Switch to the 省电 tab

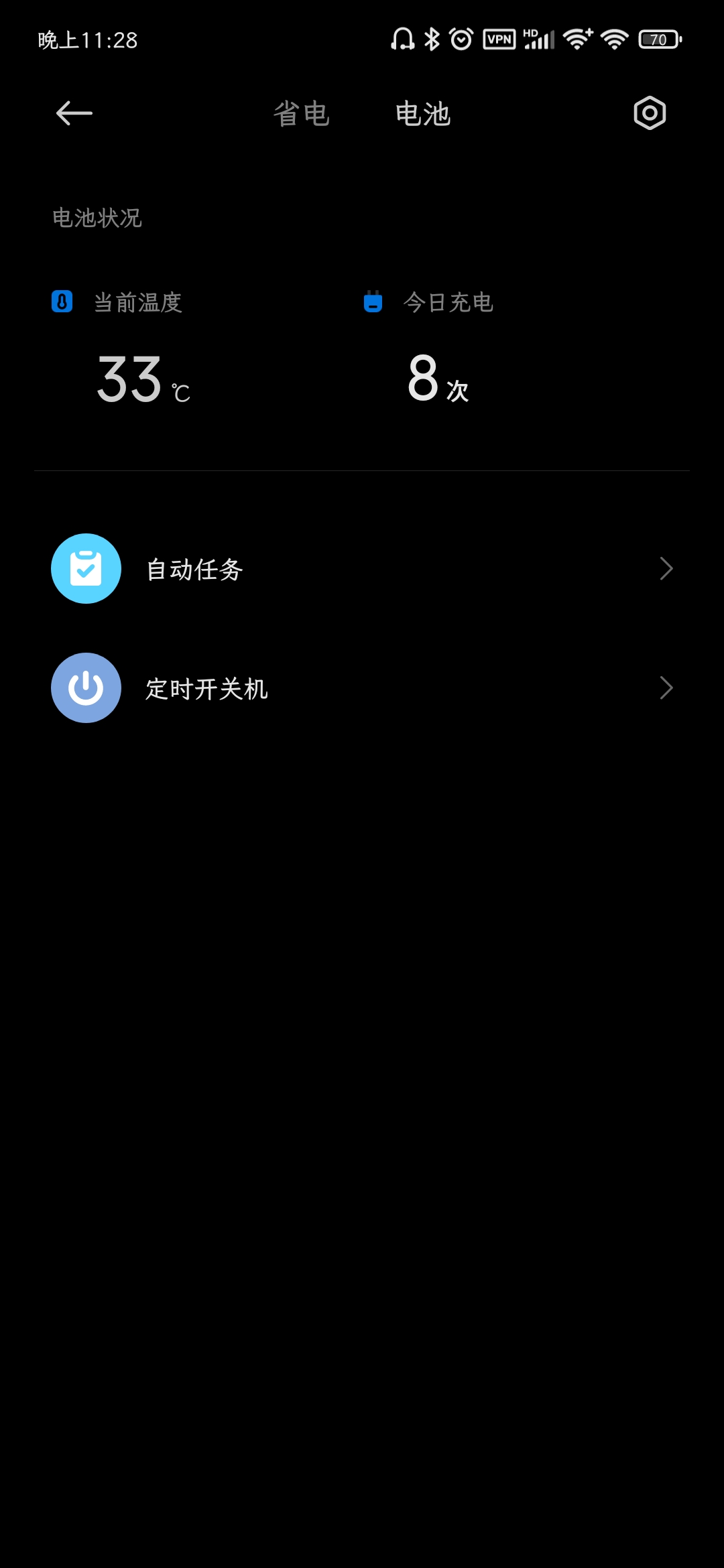(x=301, y=114)
